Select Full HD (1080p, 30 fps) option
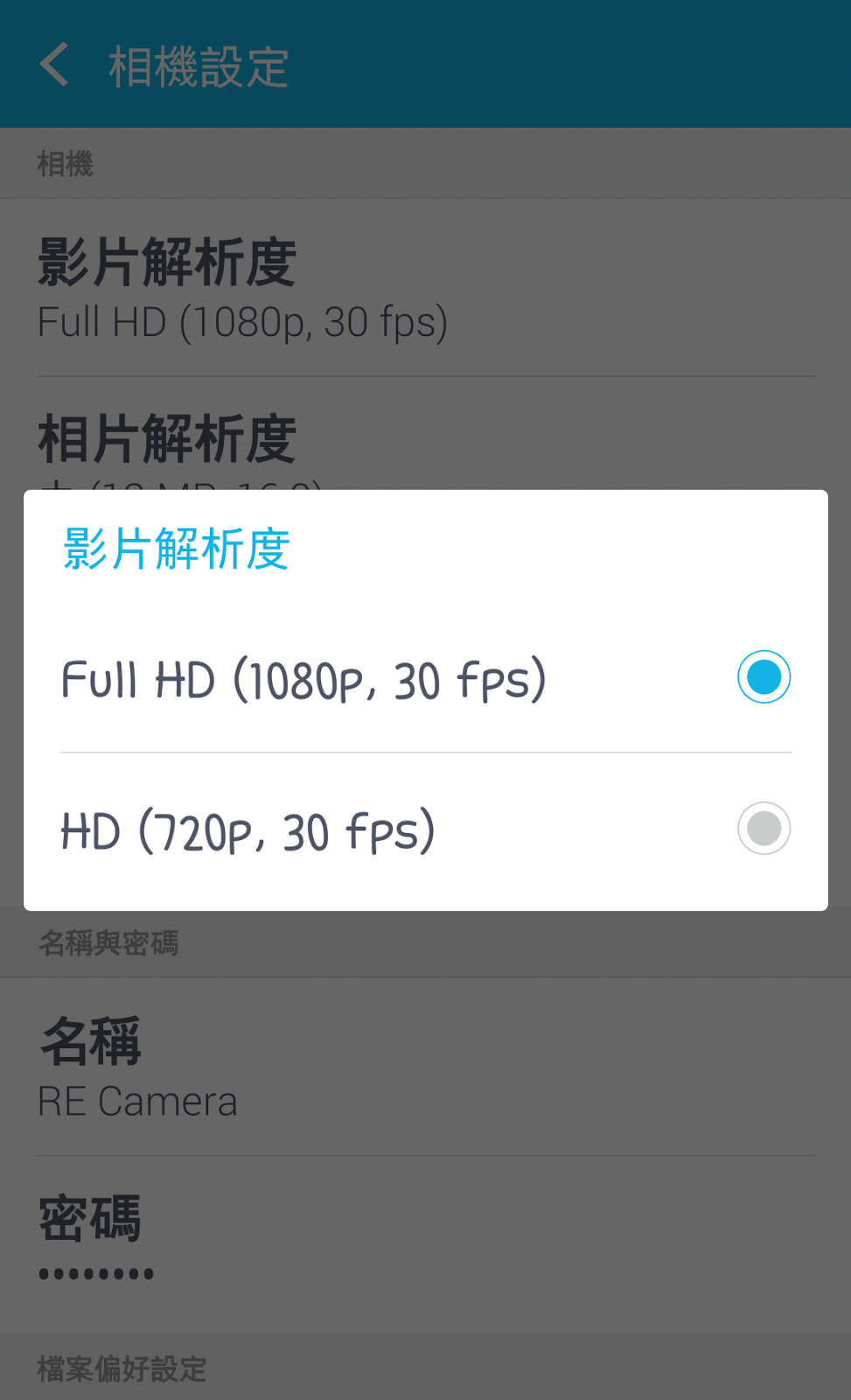This screenshot has width=851, height=1400. [425, 678]
